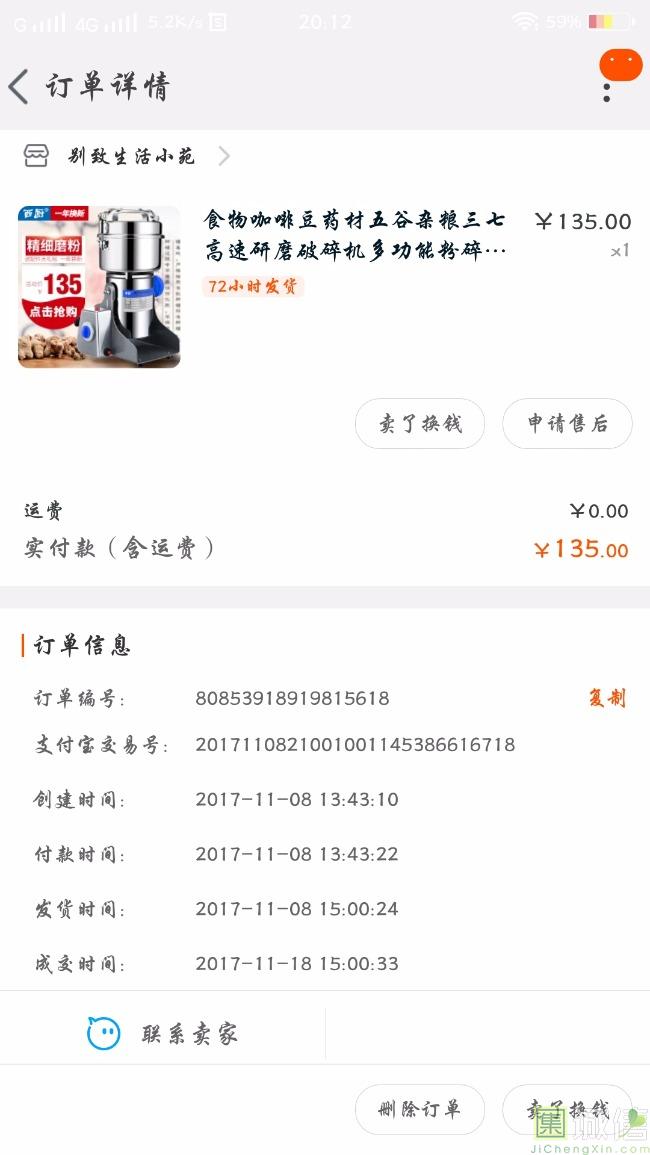Copy the order number with 复制
Image resolution: width=650 pixels, height=1155 pixels.
pos(606,698)
